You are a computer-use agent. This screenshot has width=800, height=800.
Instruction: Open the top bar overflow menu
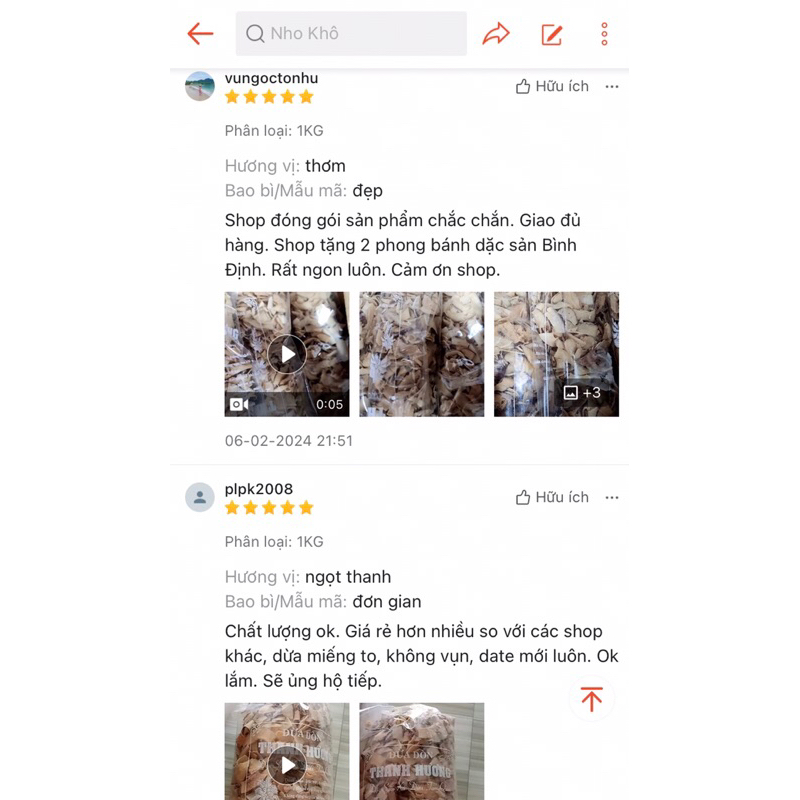point(605,34)
